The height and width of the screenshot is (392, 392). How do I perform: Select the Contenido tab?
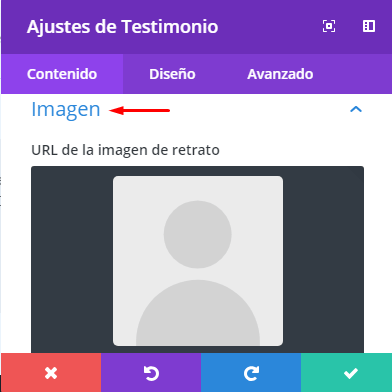pyautogui.click(x=62, y=74)
